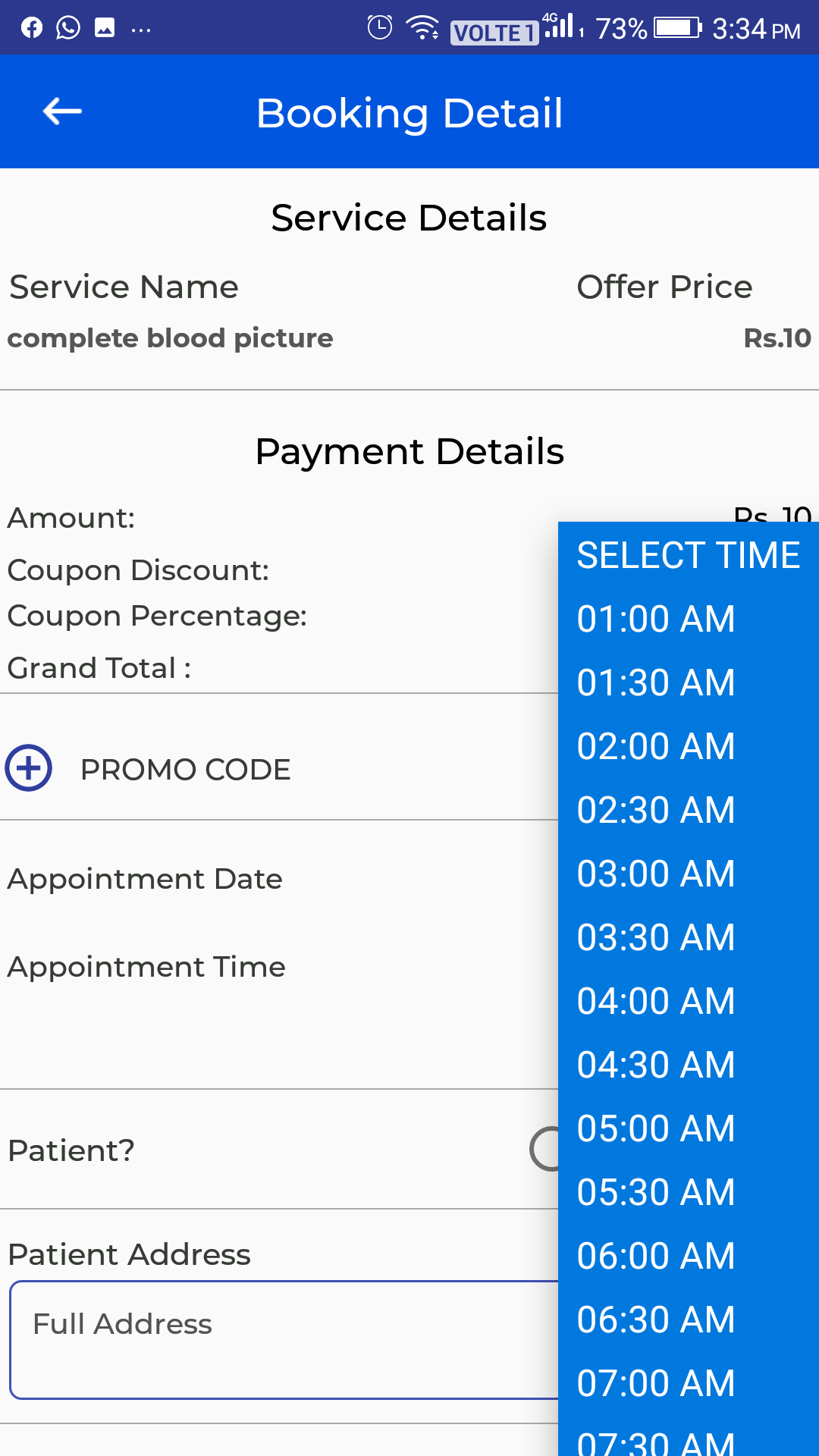Select 07:00 AM time slot
This screenshot has height=1456, width=819.
(x=689, y=1383)
